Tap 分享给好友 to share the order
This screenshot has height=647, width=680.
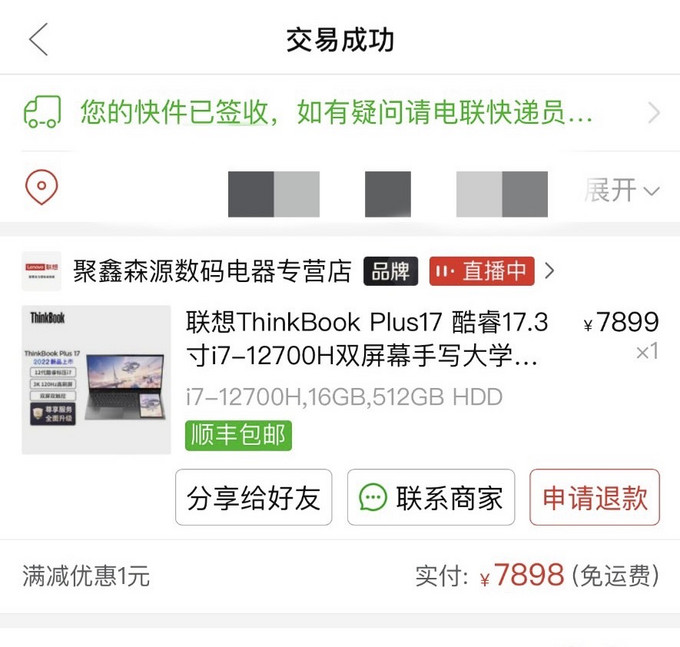point(254,497)
